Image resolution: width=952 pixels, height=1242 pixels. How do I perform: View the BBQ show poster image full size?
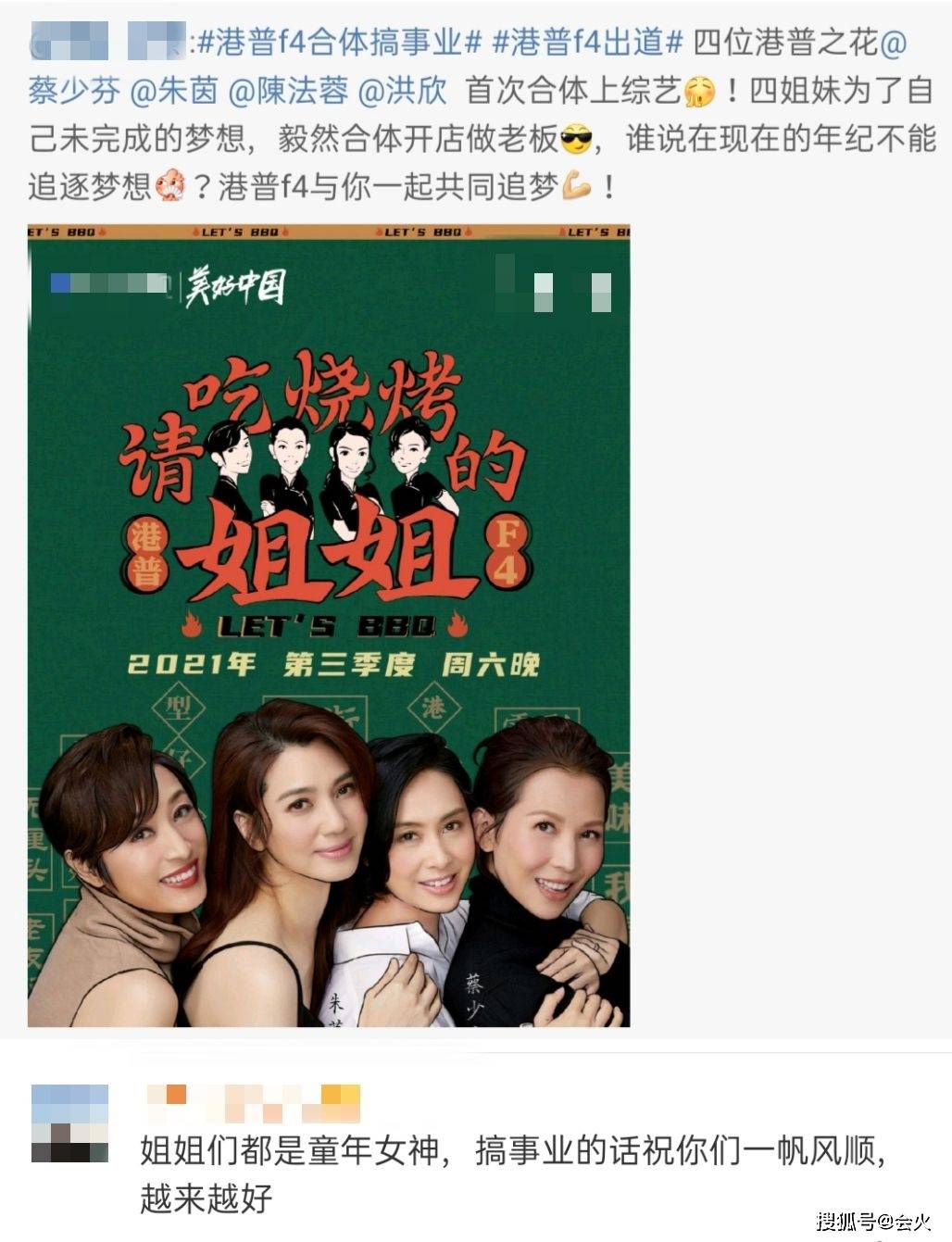[x=329, y=625]
